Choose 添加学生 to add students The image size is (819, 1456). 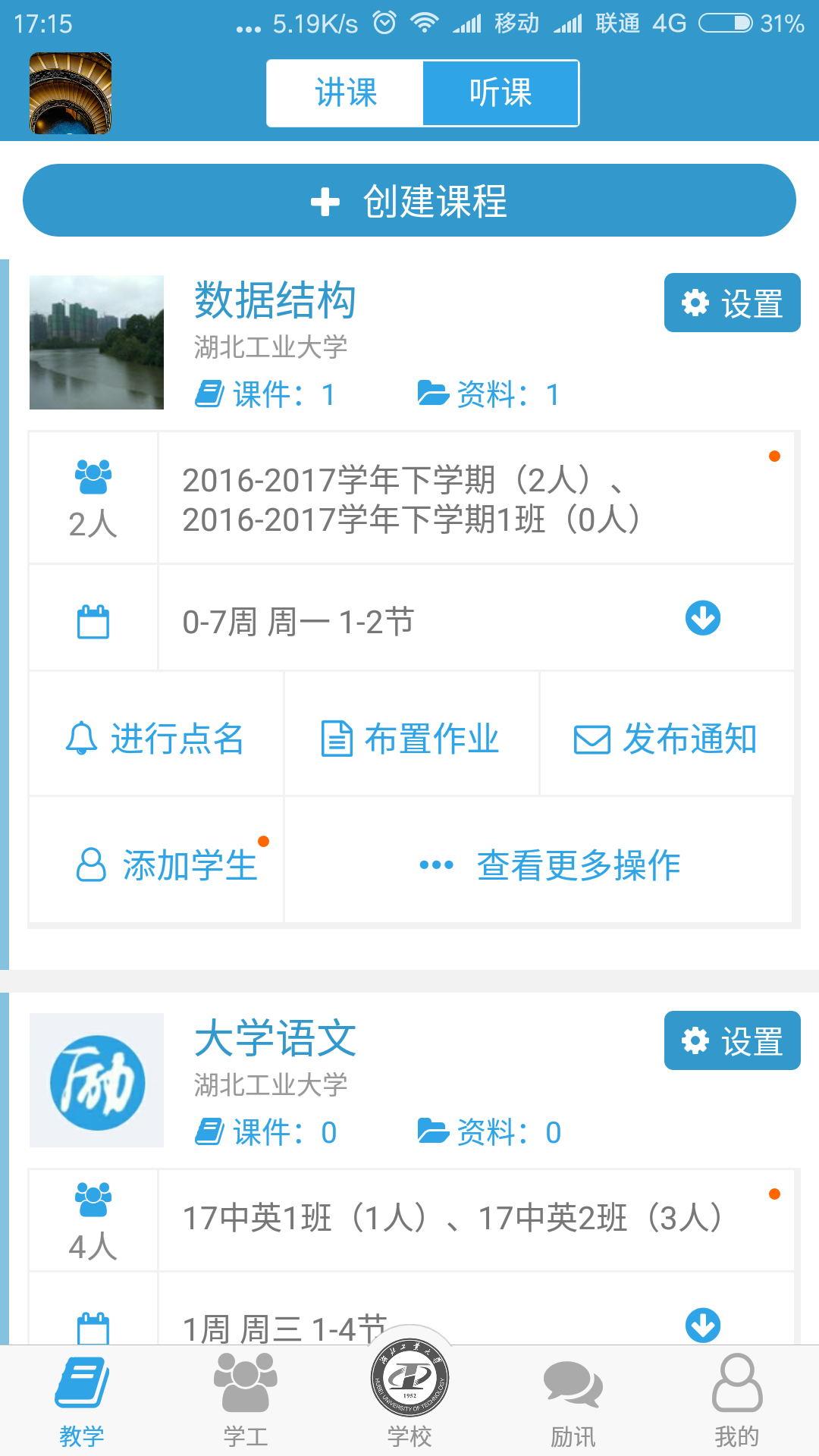tap(167, 864)
